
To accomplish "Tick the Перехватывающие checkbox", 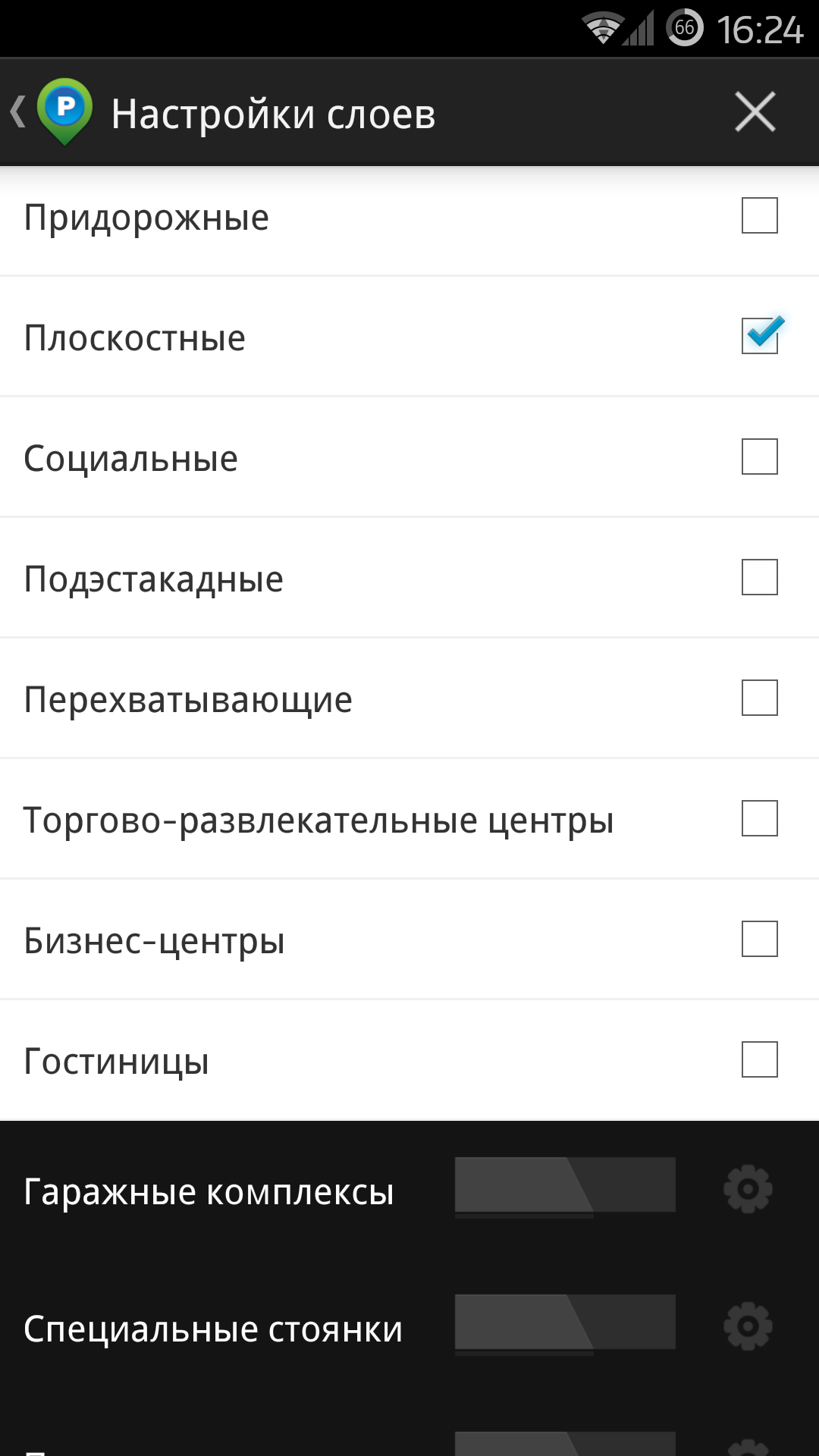I will point(760,698).
